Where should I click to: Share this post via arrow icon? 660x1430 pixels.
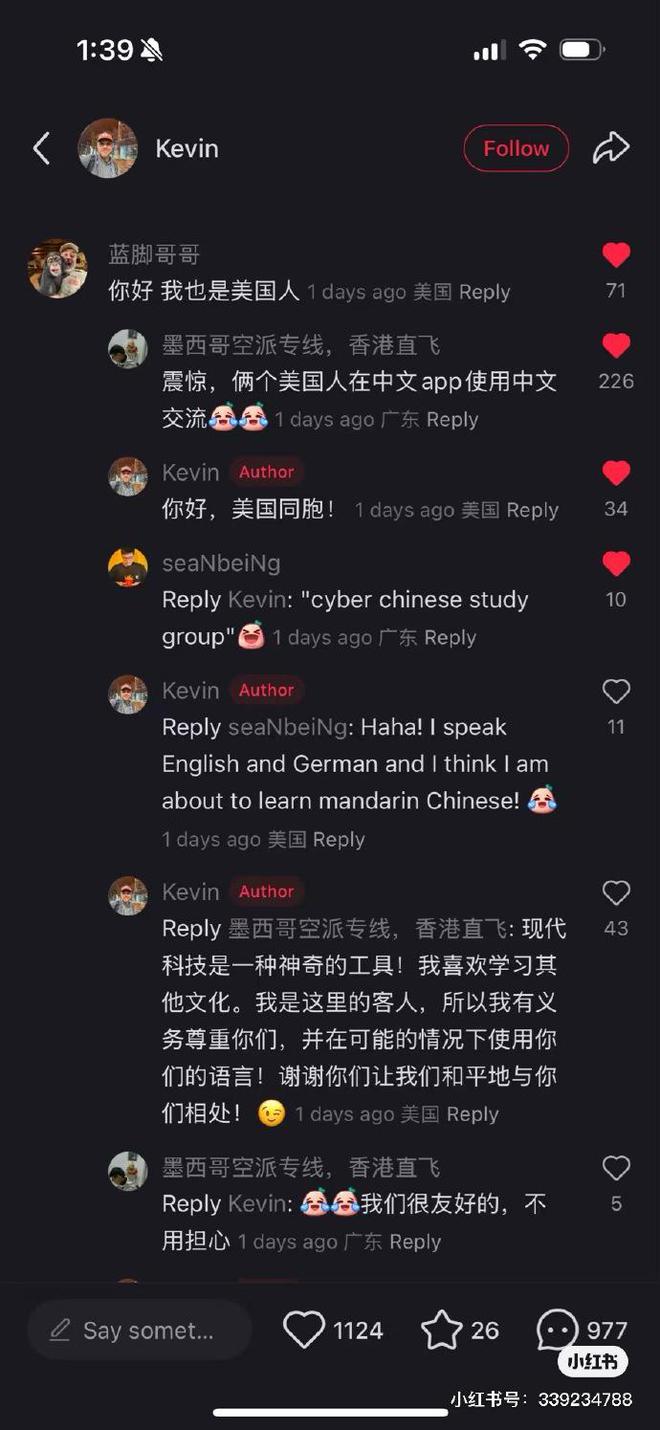click(x=610, y=148)
